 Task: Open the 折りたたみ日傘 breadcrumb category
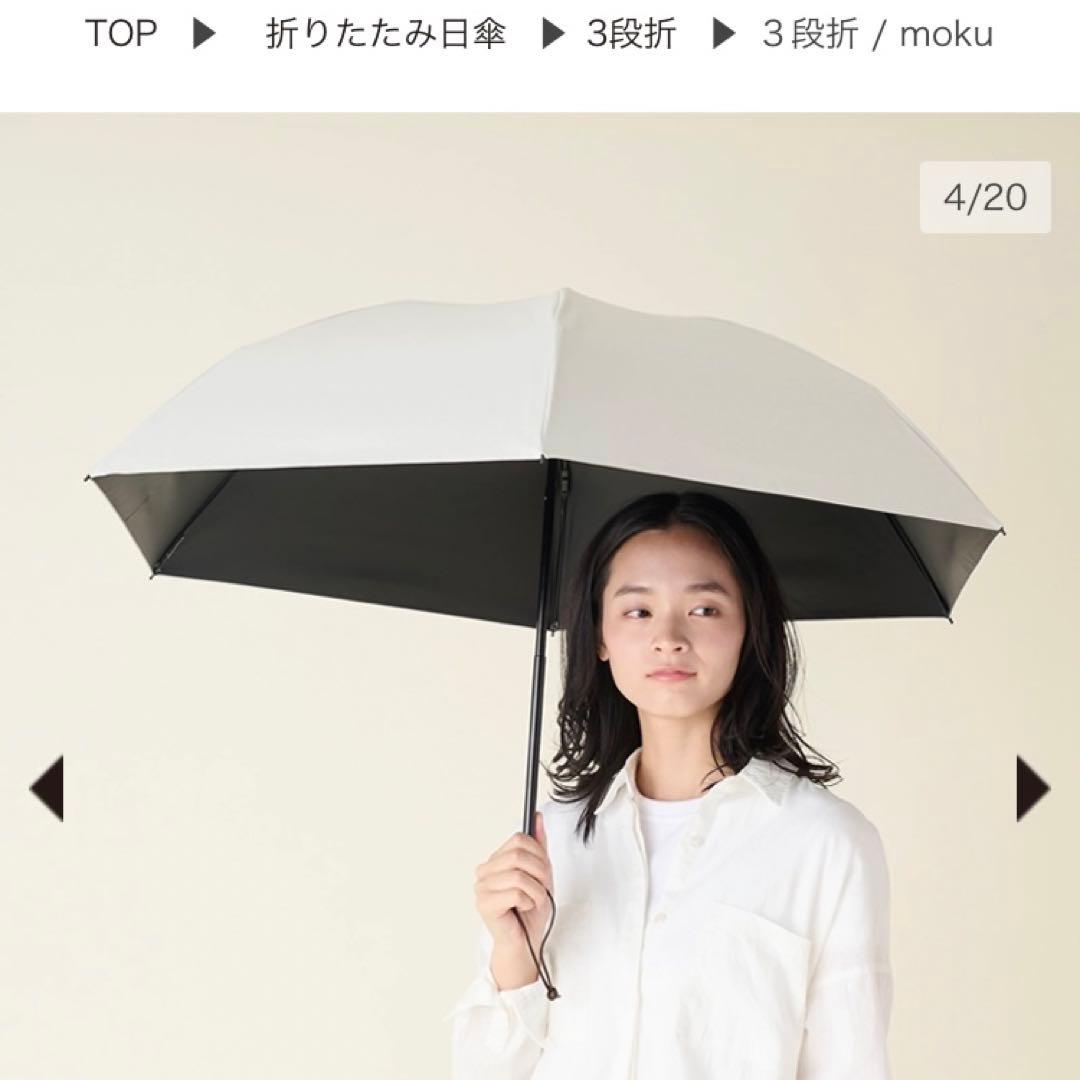(x=386, y=34)
